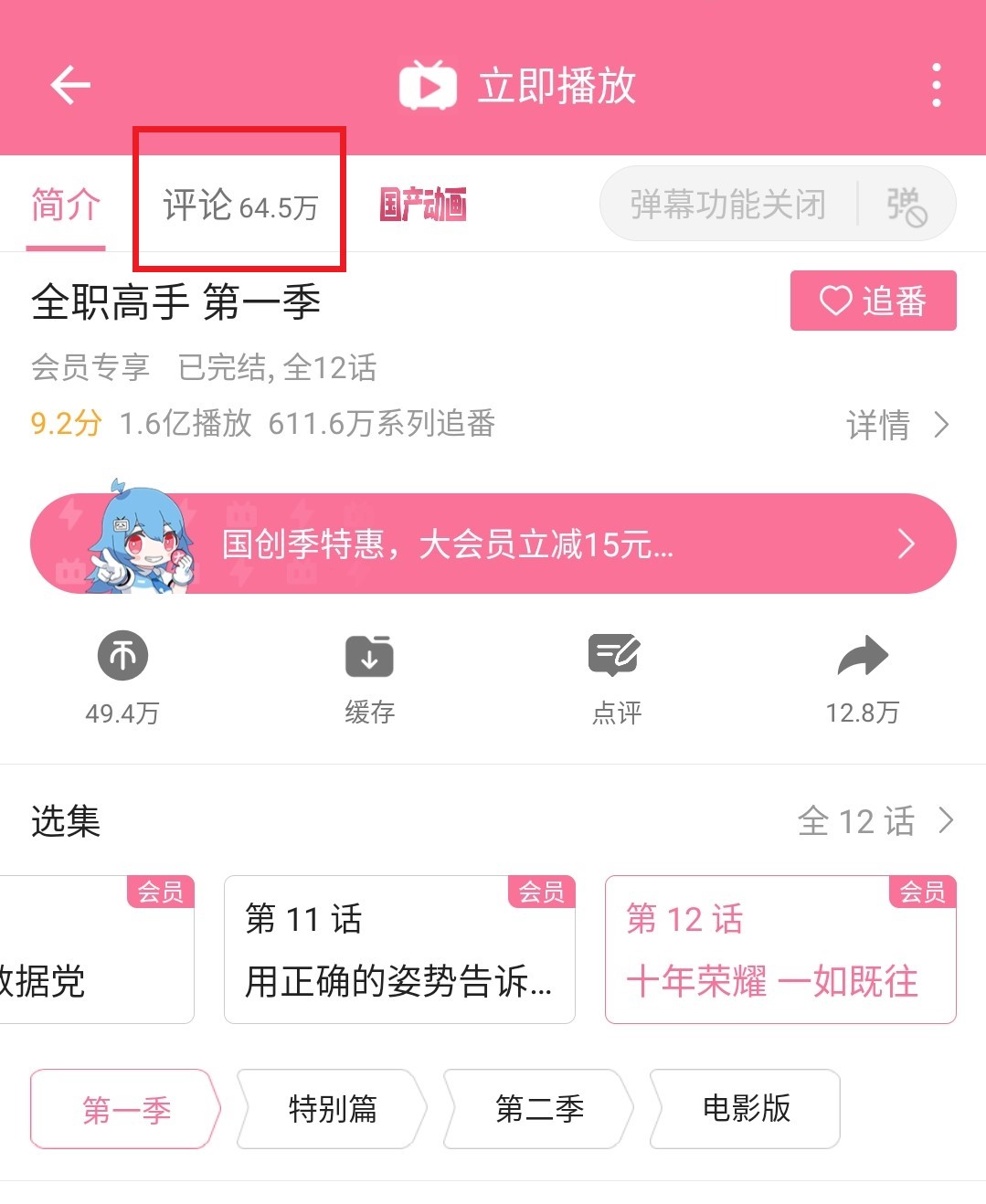
Task: Expand the full episode list 全 12 话
Action: [x=875, y=821]
